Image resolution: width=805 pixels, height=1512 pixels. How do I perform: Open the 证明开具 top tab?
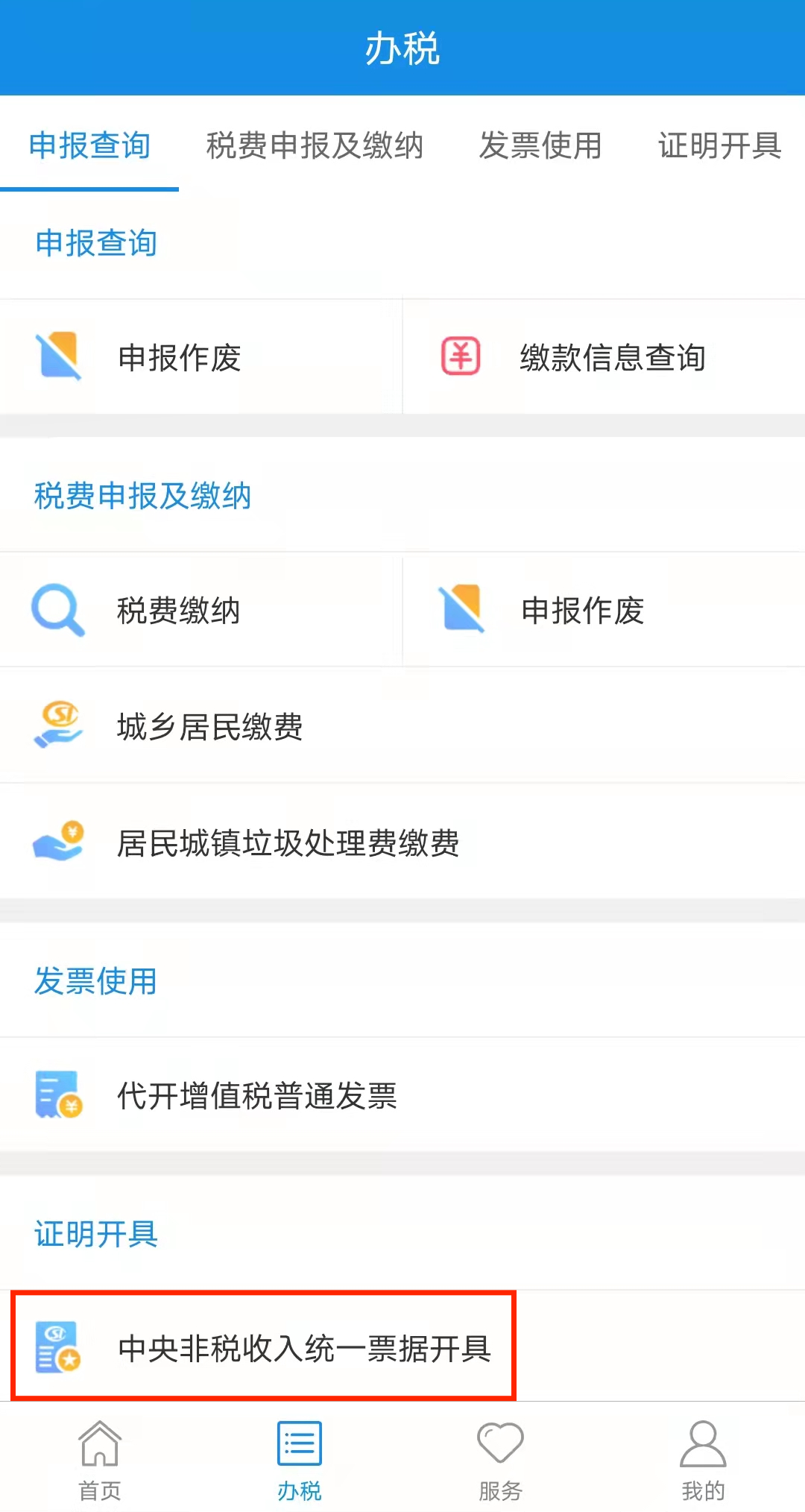pyautogui.click(x=719, y=145)
